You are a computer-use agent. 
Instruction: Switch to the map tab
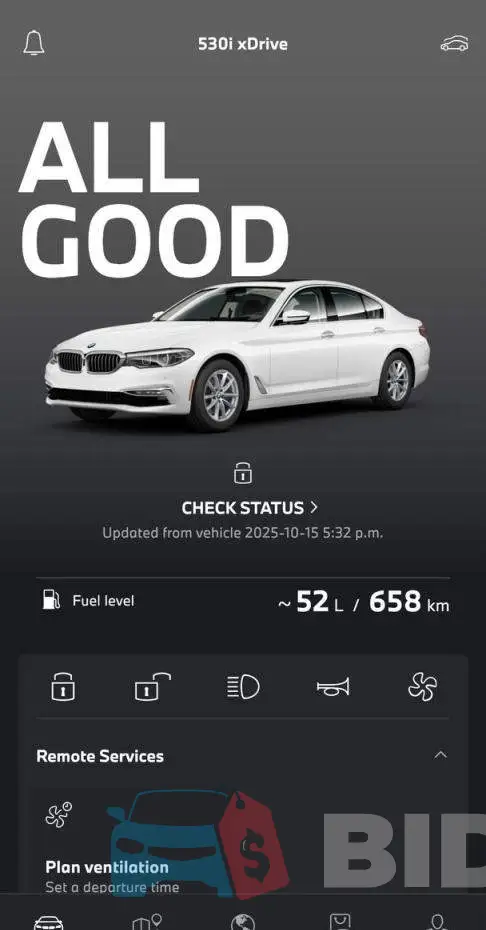coord(146,922)
